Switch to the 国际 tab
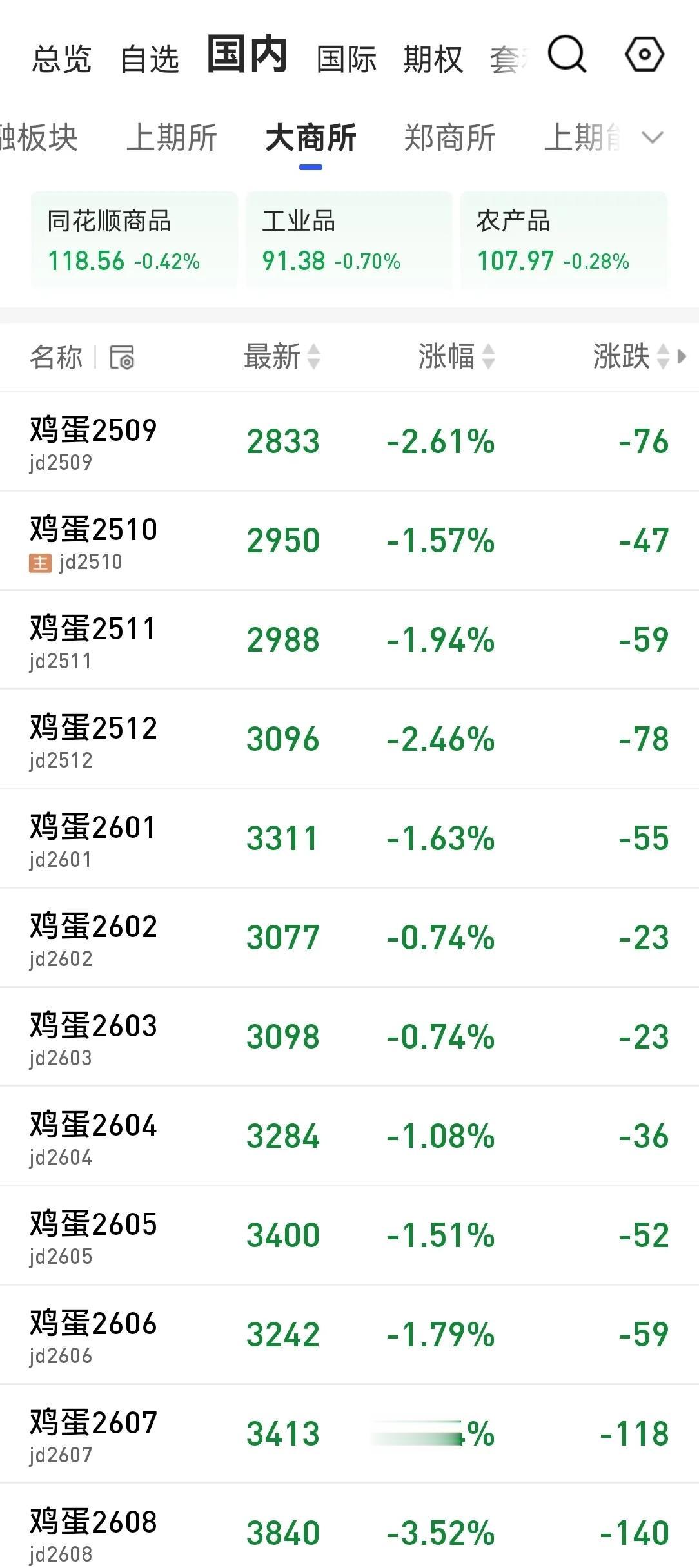The image size is (699, 1568). coord(346,59)
